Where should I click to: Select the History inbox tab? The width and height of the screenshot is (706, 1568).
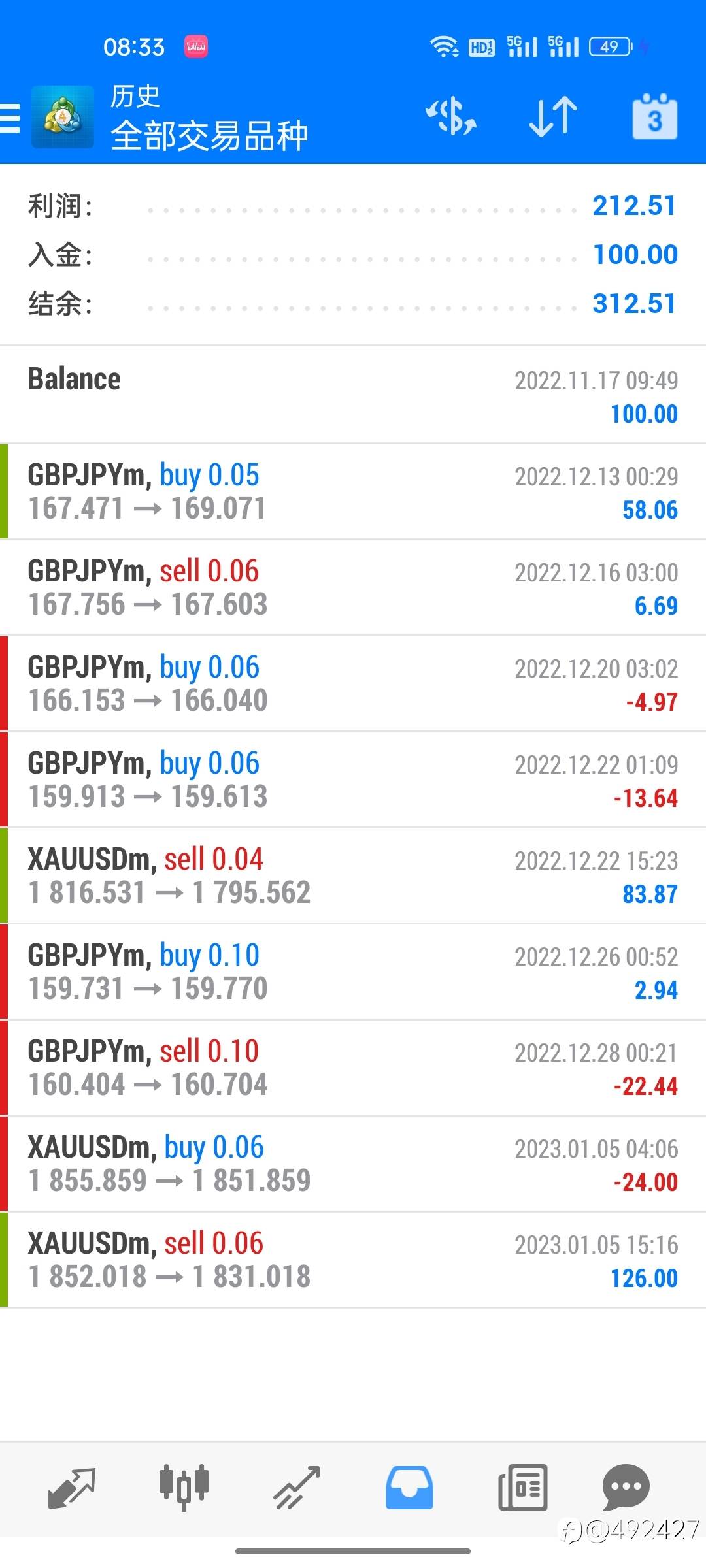coord(409,1488)
